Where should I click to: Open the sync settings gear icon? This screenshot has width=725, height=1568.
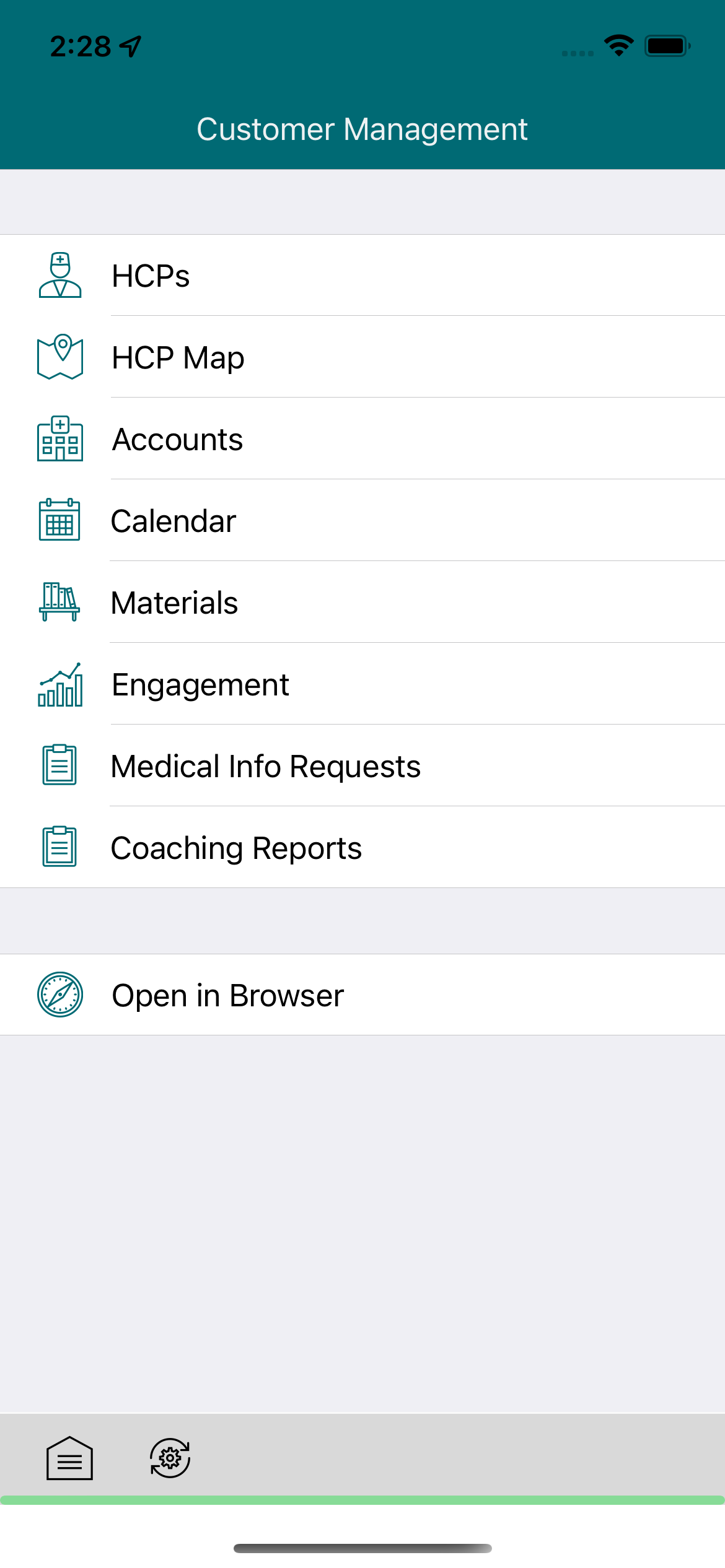170,1458
